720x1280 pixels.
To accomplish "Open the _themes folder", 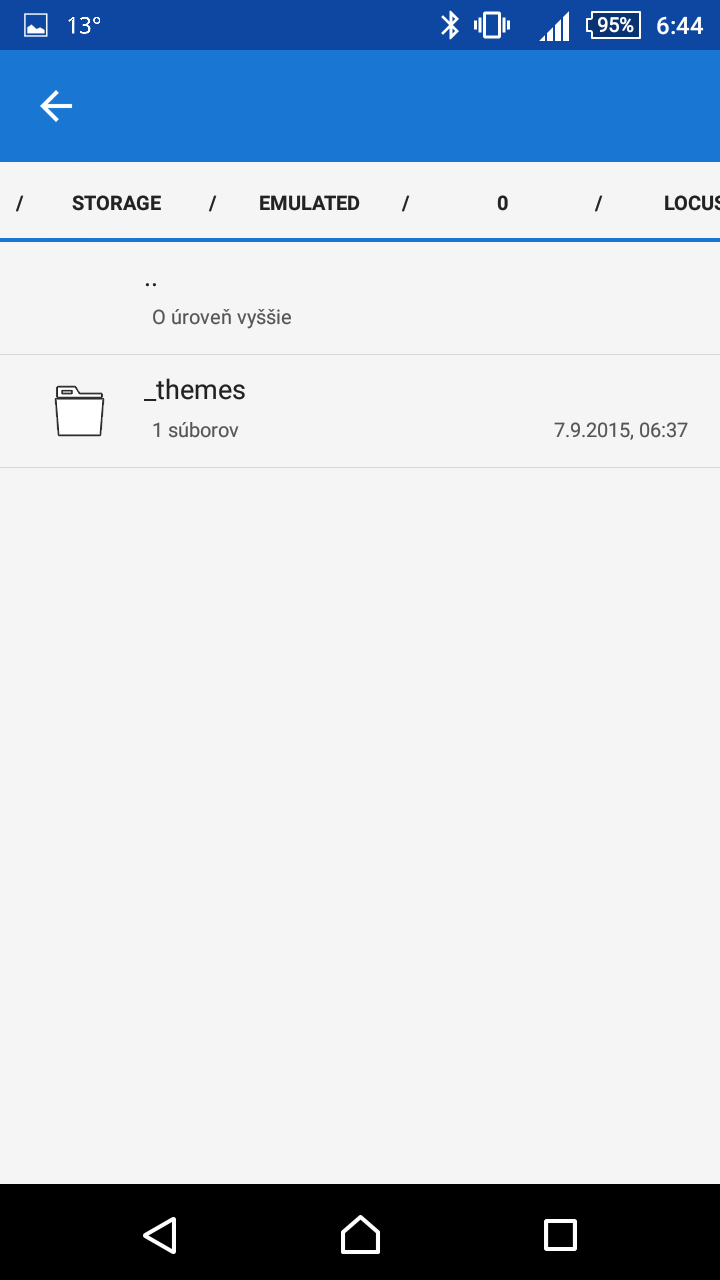I will 360,410.
